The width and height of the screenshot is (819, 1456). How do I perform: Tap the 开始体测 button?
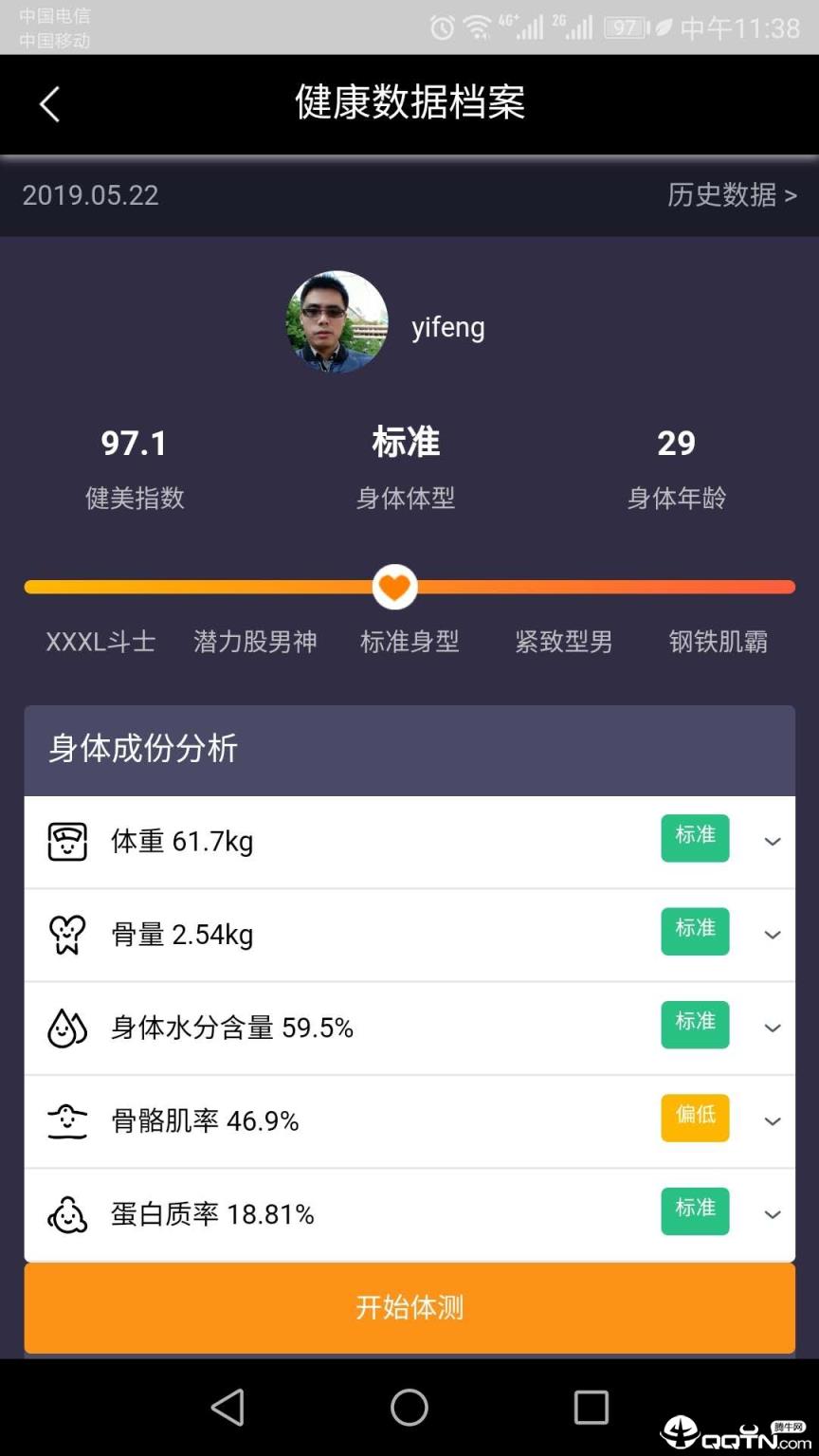point(409,1307)
